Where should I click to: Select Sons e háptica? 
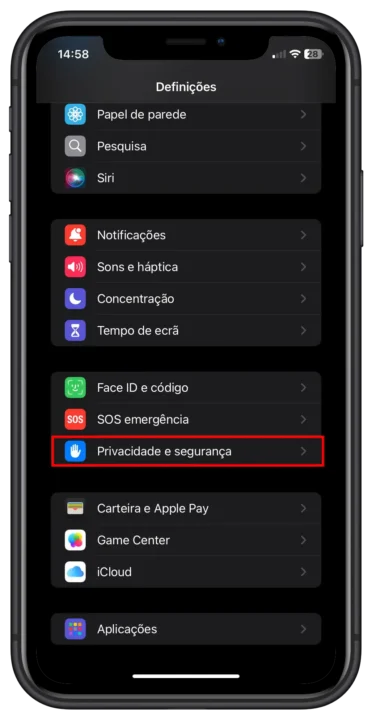click(186, 267)
